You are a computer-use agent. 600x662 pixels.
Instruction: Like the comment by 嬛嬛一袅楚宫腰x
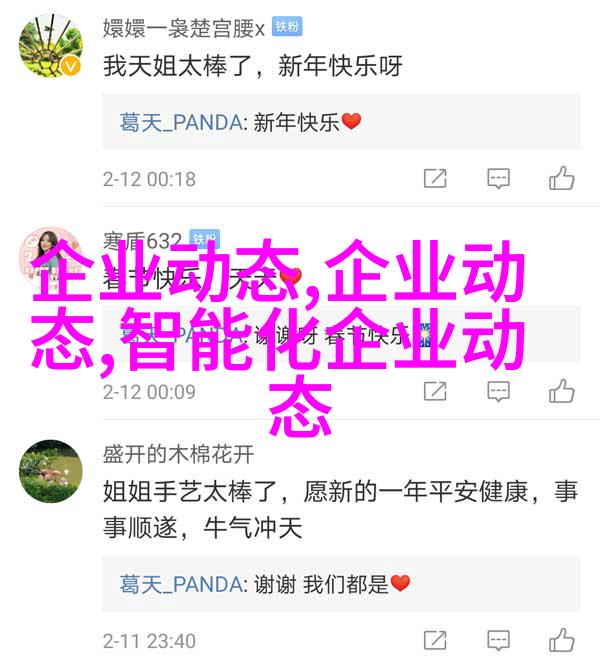(x=561, y=179)
